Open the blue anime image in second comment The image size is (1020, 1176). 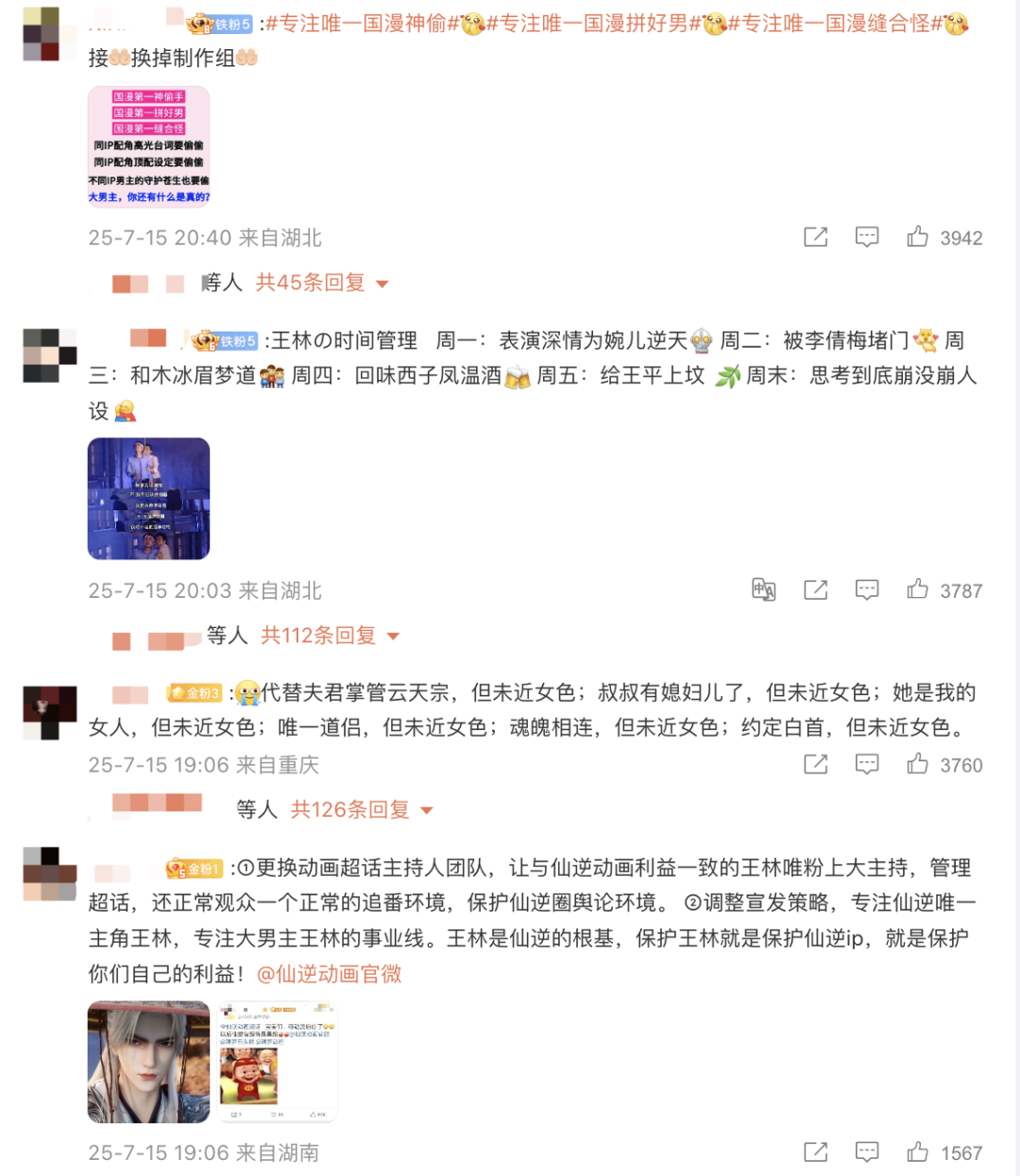point(148,499)
